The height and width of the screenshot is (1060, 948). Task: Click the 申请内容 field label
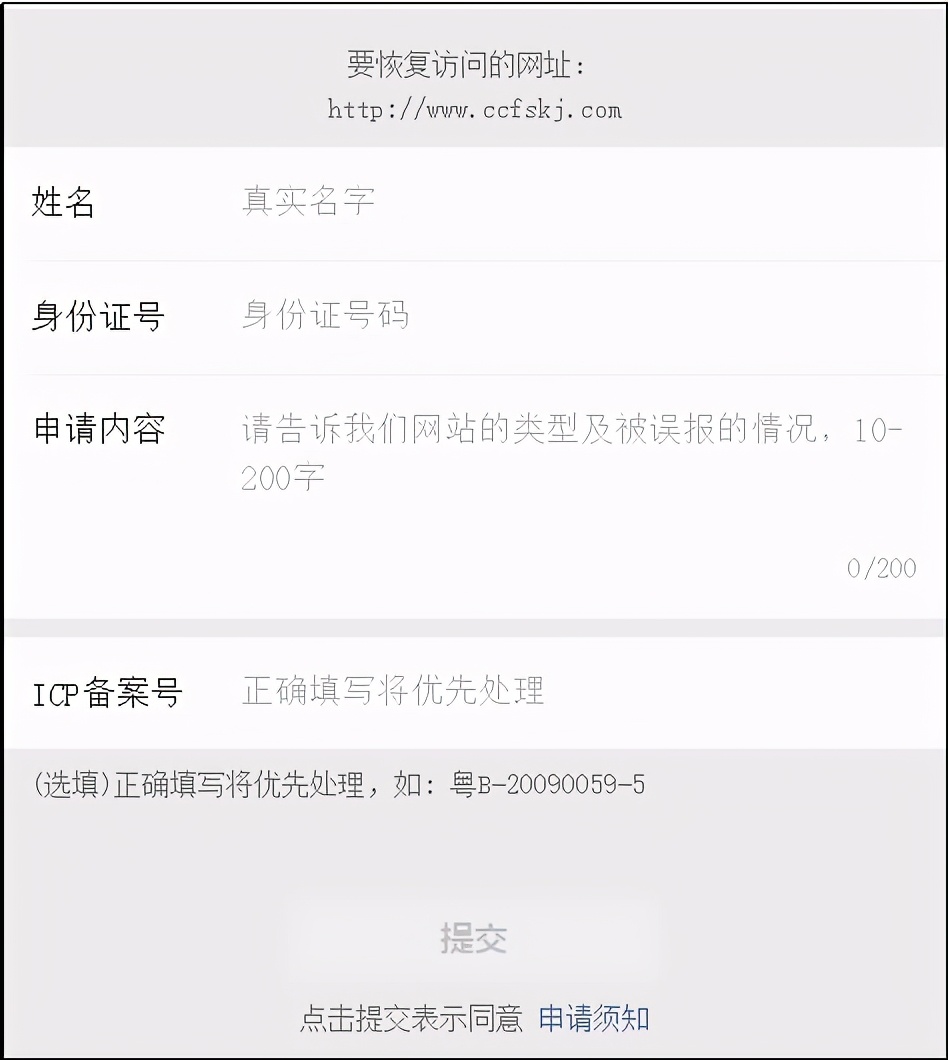click(x=95, y=430)
